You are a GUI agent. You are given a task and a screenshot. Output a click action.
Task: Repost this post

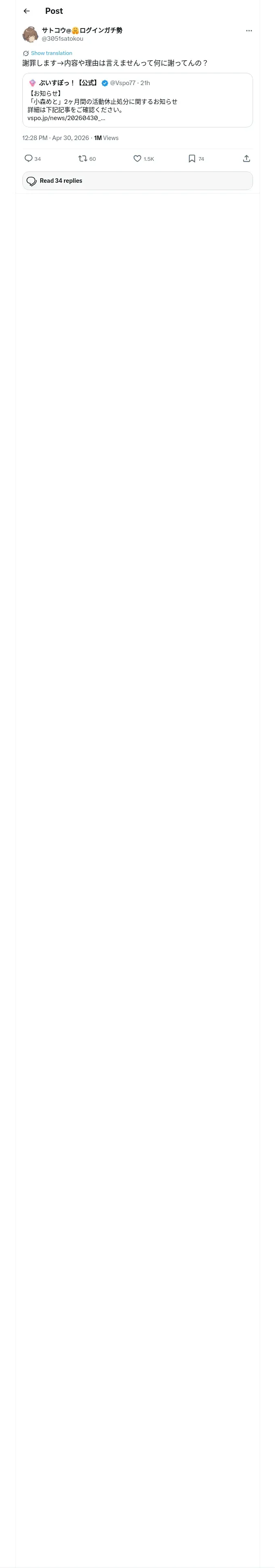82,158
